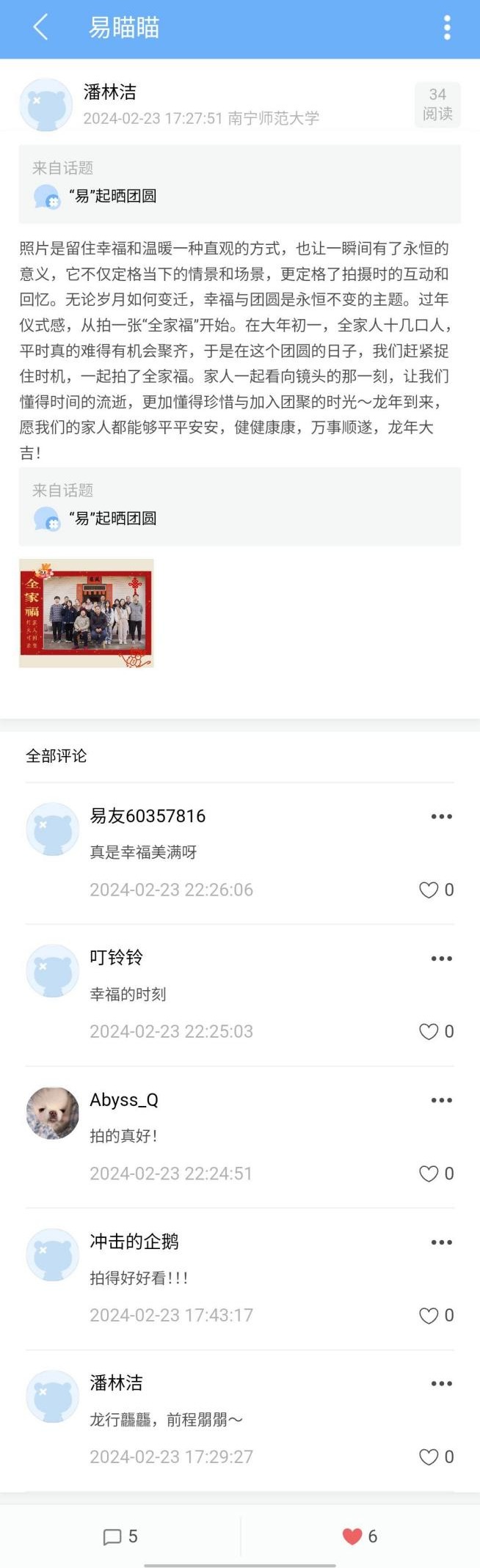Like 冲击的企鹅's comment
The image size is (480, 1568).
(429, 1316)
